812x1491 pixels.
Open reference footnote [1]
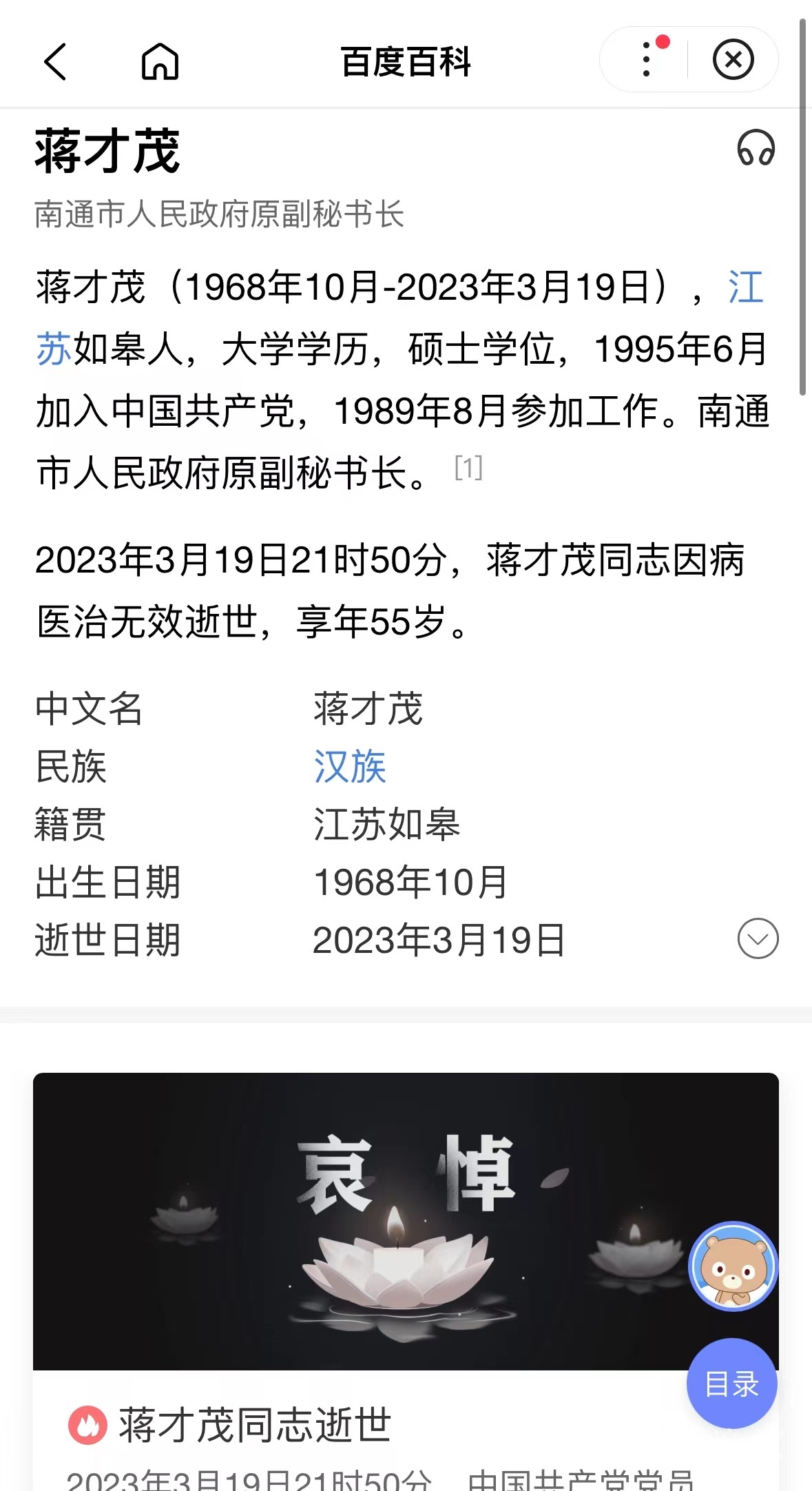(x=468, y=469)
